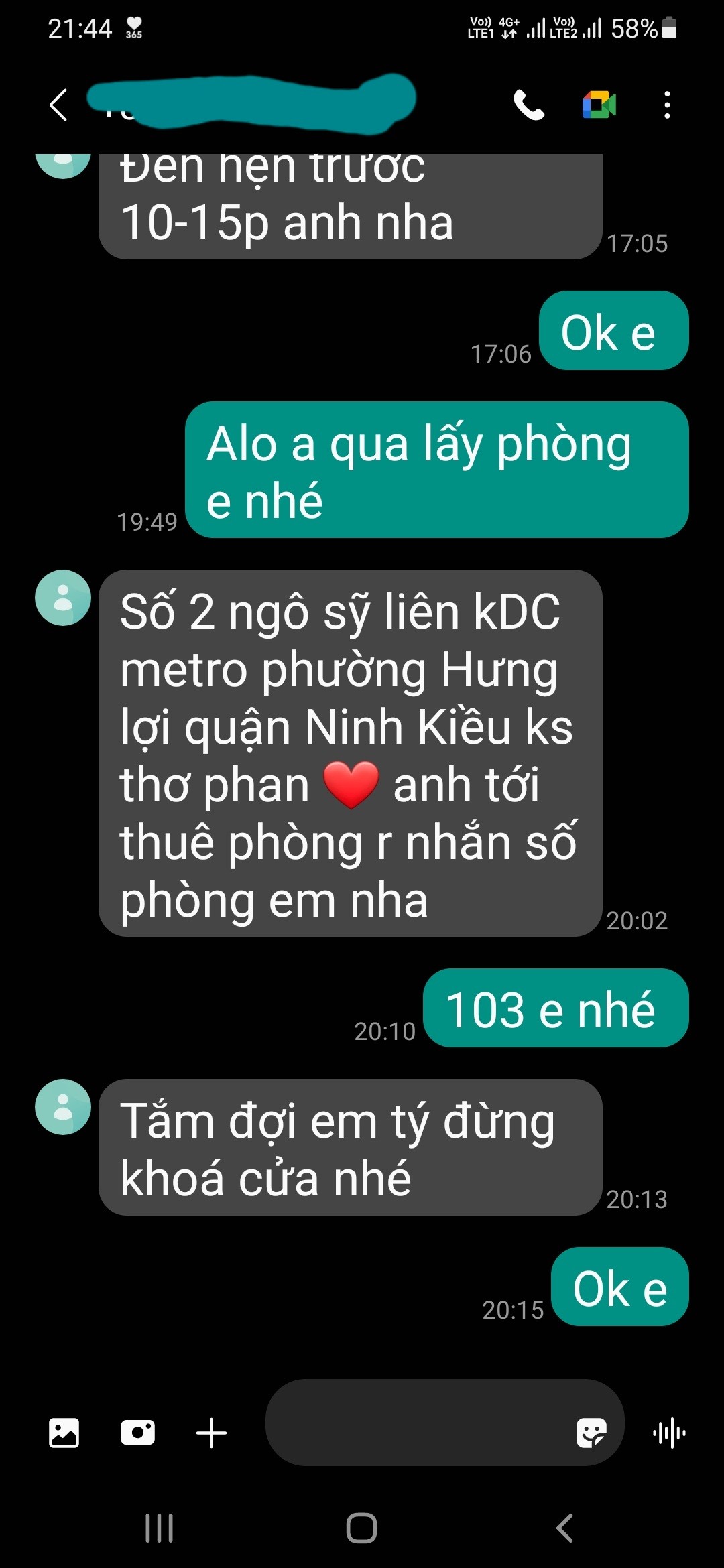
Task: Tap the system home button
Action: click(361, 1528)
